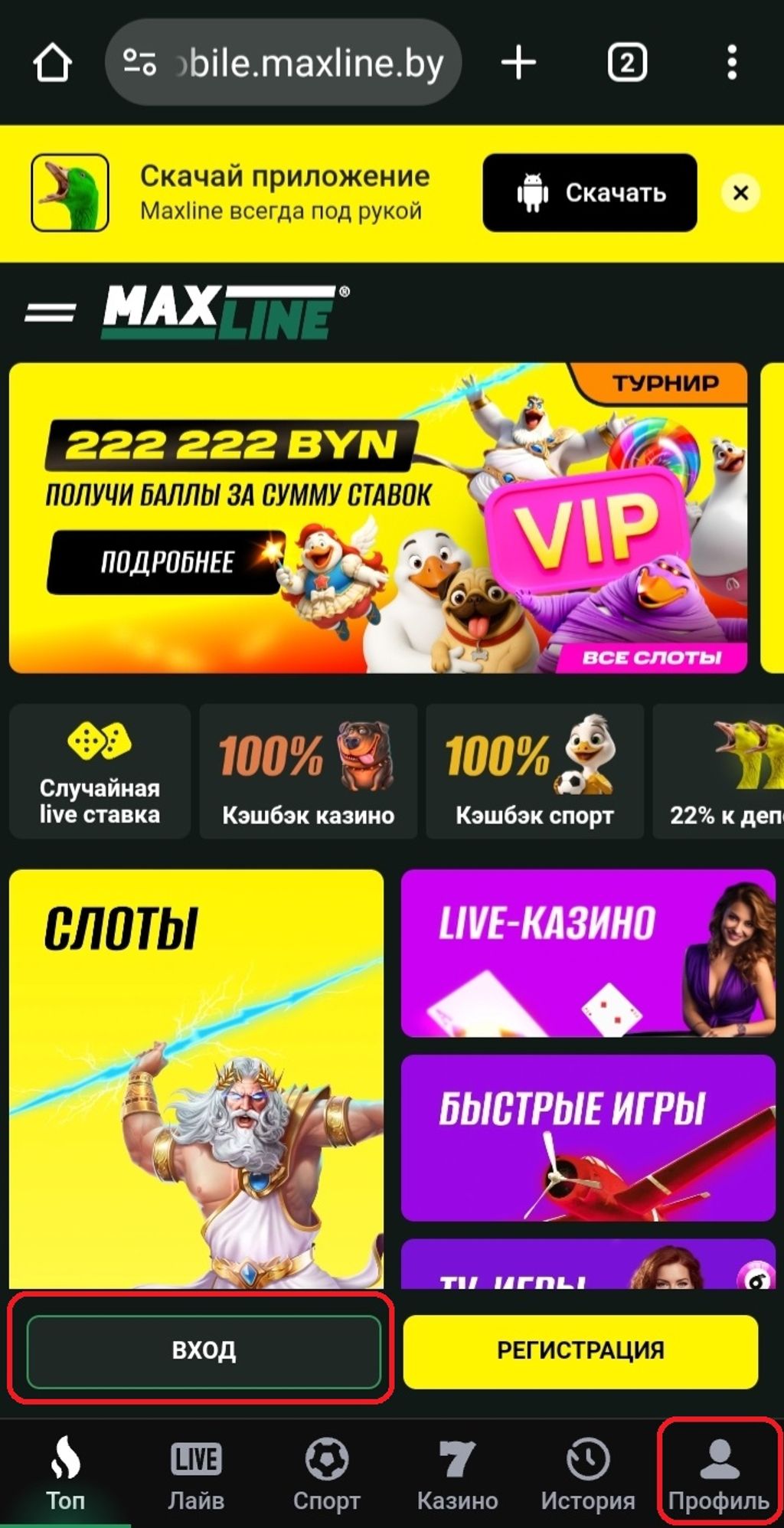Open the Быстрые игры section

(588, 1138)
